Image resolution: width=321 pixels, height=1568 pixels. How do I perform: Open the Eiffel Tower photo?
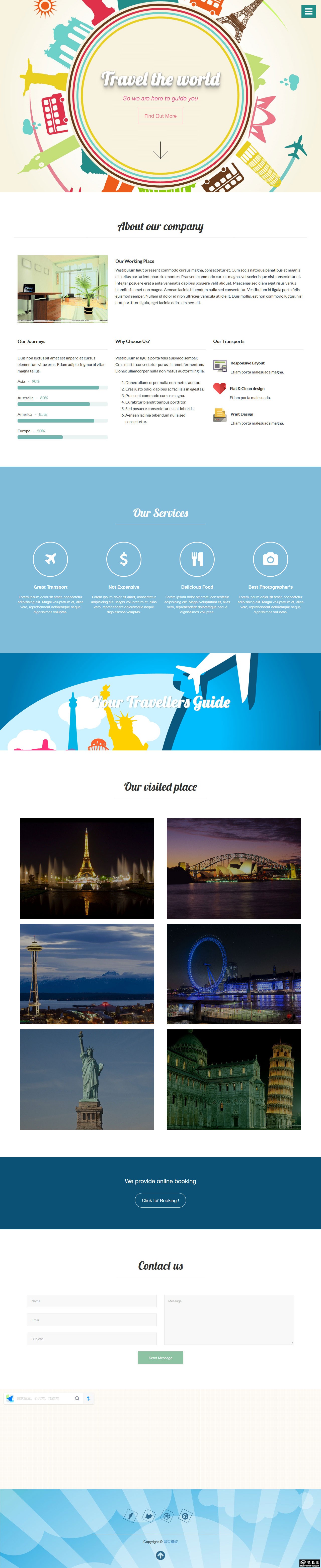pos(87,868)
